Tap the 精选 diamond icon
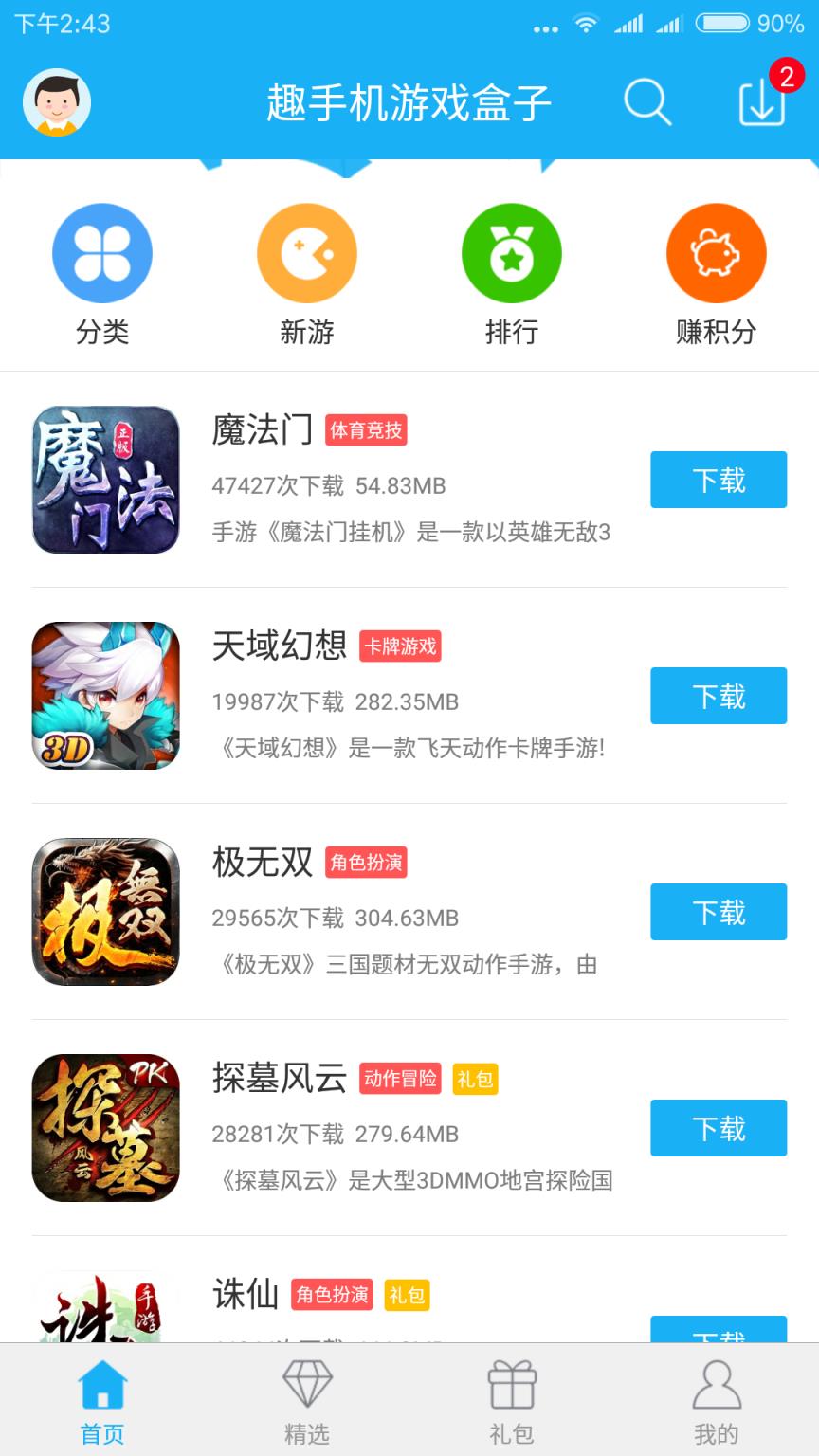Screen dimensions: 819x1456 307,1385
